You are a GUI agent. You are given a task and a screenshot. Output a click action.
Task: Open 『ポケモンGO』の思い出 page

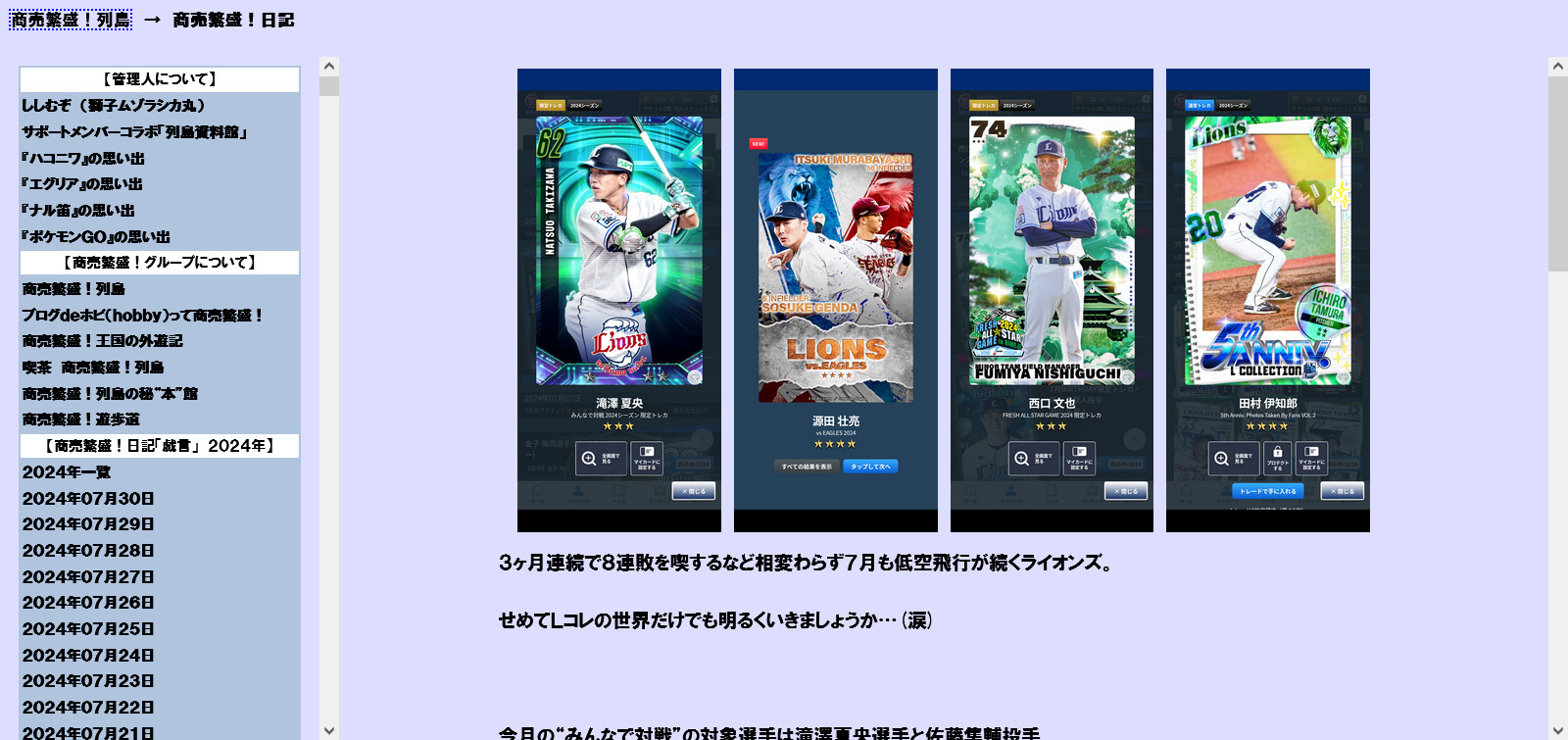(96, 237)
